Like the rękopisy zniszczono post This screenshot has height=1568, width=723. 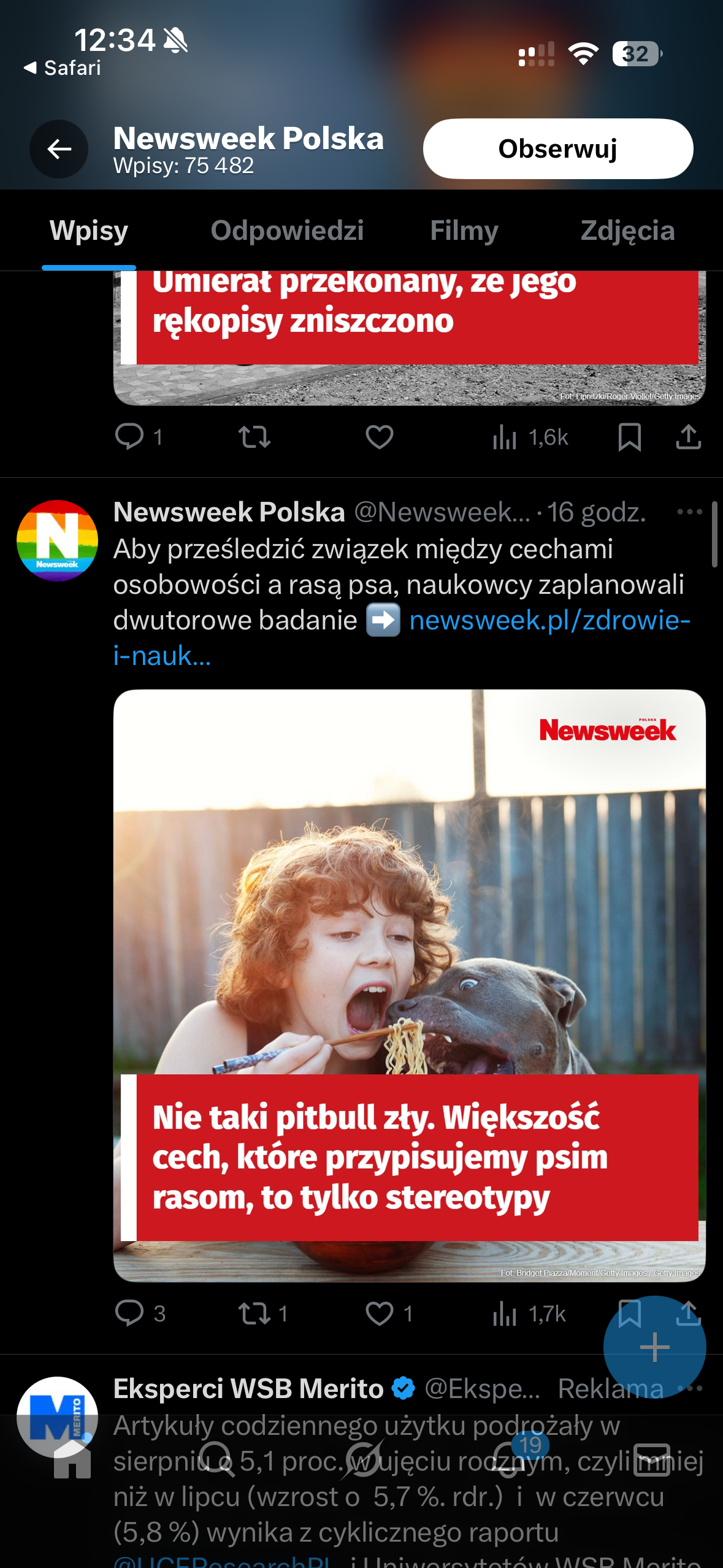[379, 437]
